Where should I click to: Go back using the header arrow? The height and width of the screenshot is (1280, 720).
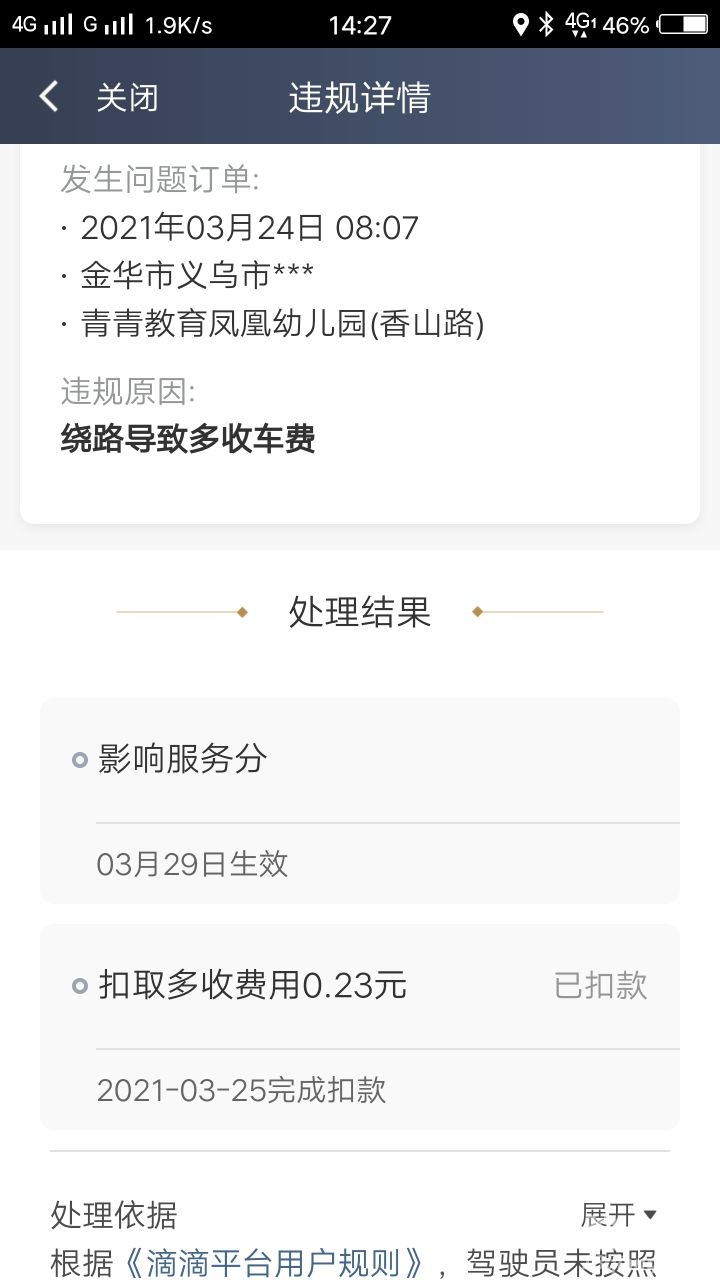click(48, 97)
